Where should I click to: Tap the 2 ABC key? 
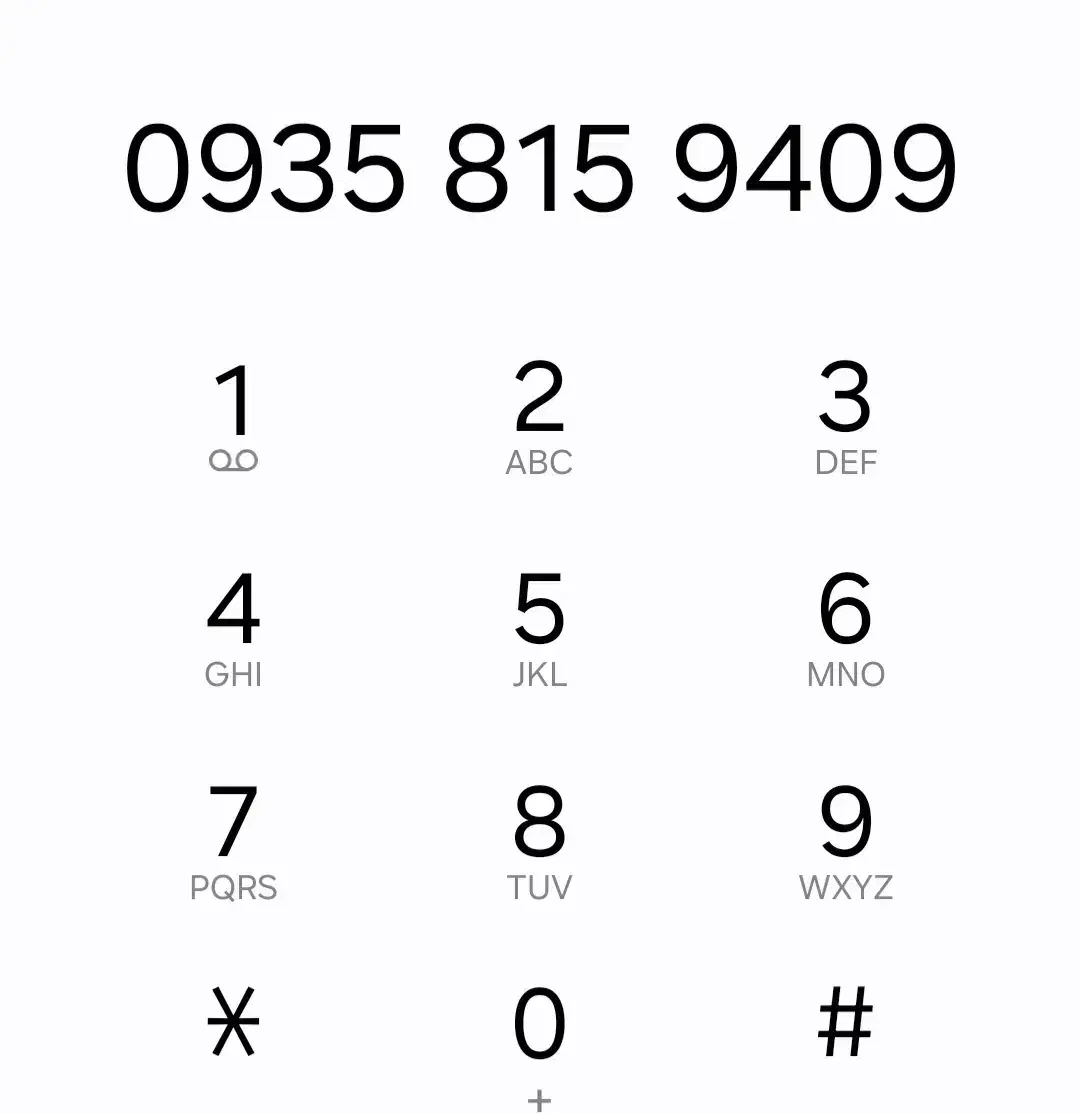point(539,415)
